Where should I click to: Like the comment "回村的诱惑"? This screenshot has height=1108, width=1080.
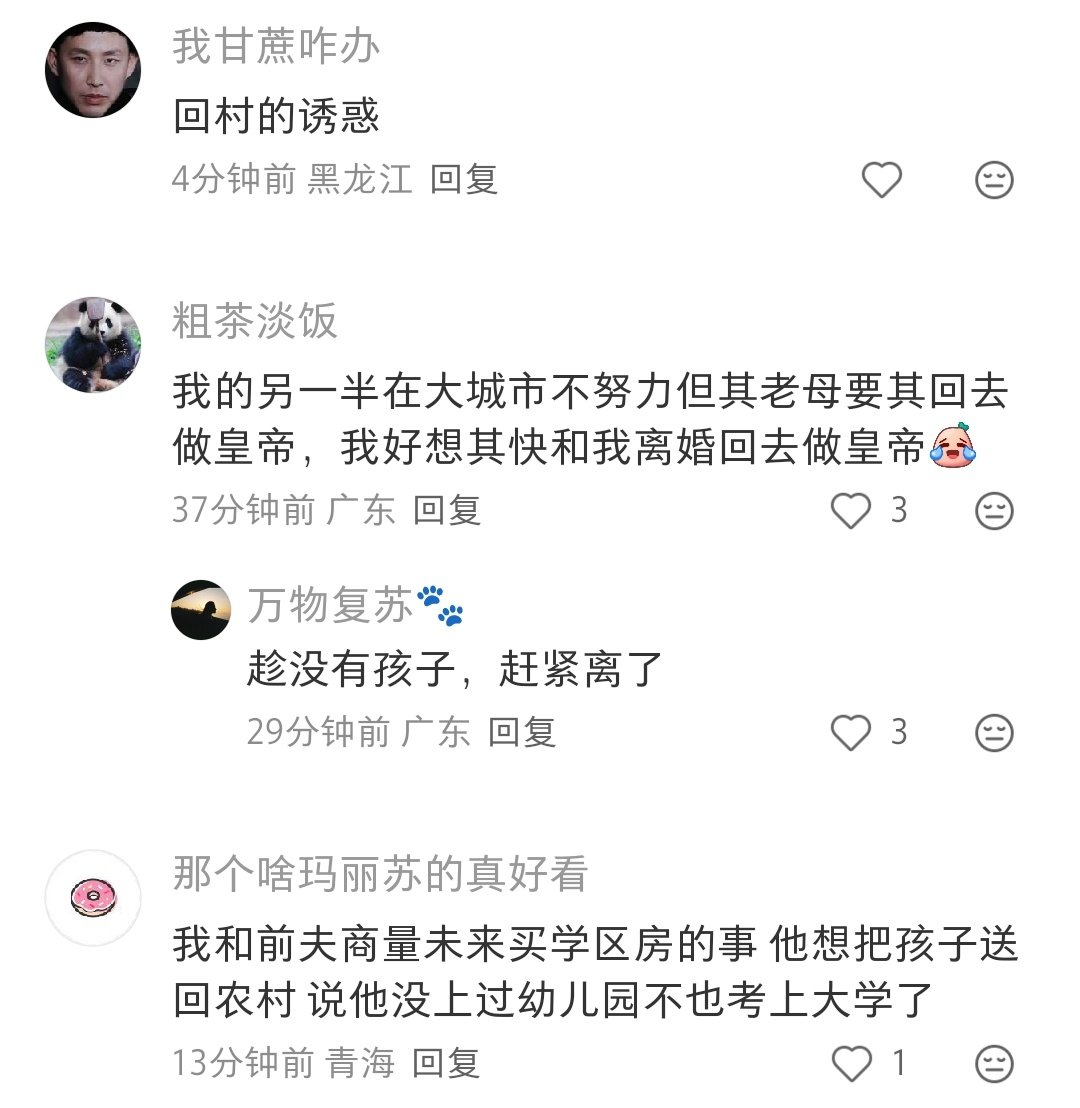pyautogui.click(x=881, y=180)
